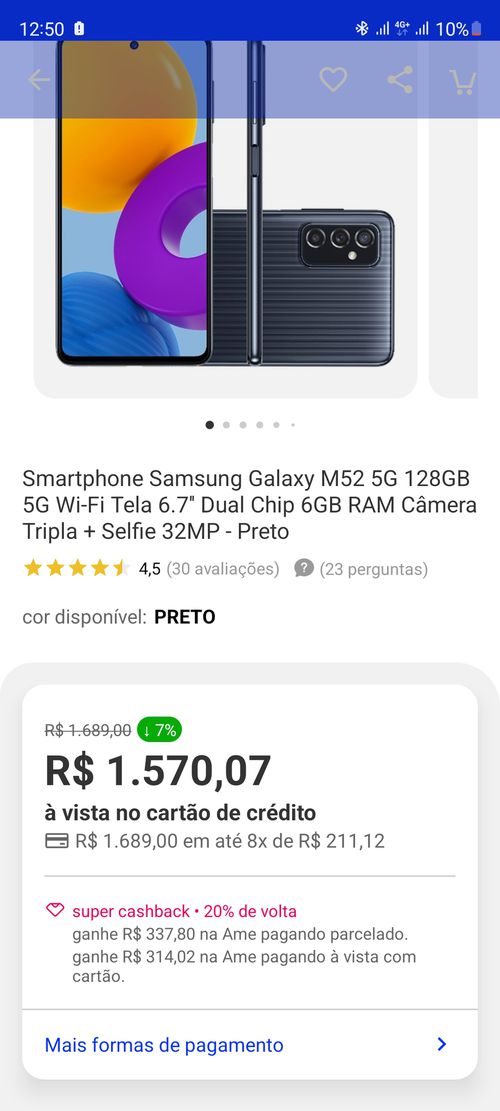500x1111 pixels.
Task: View the 23 perguntas section
Action: (x=361, y=569)
